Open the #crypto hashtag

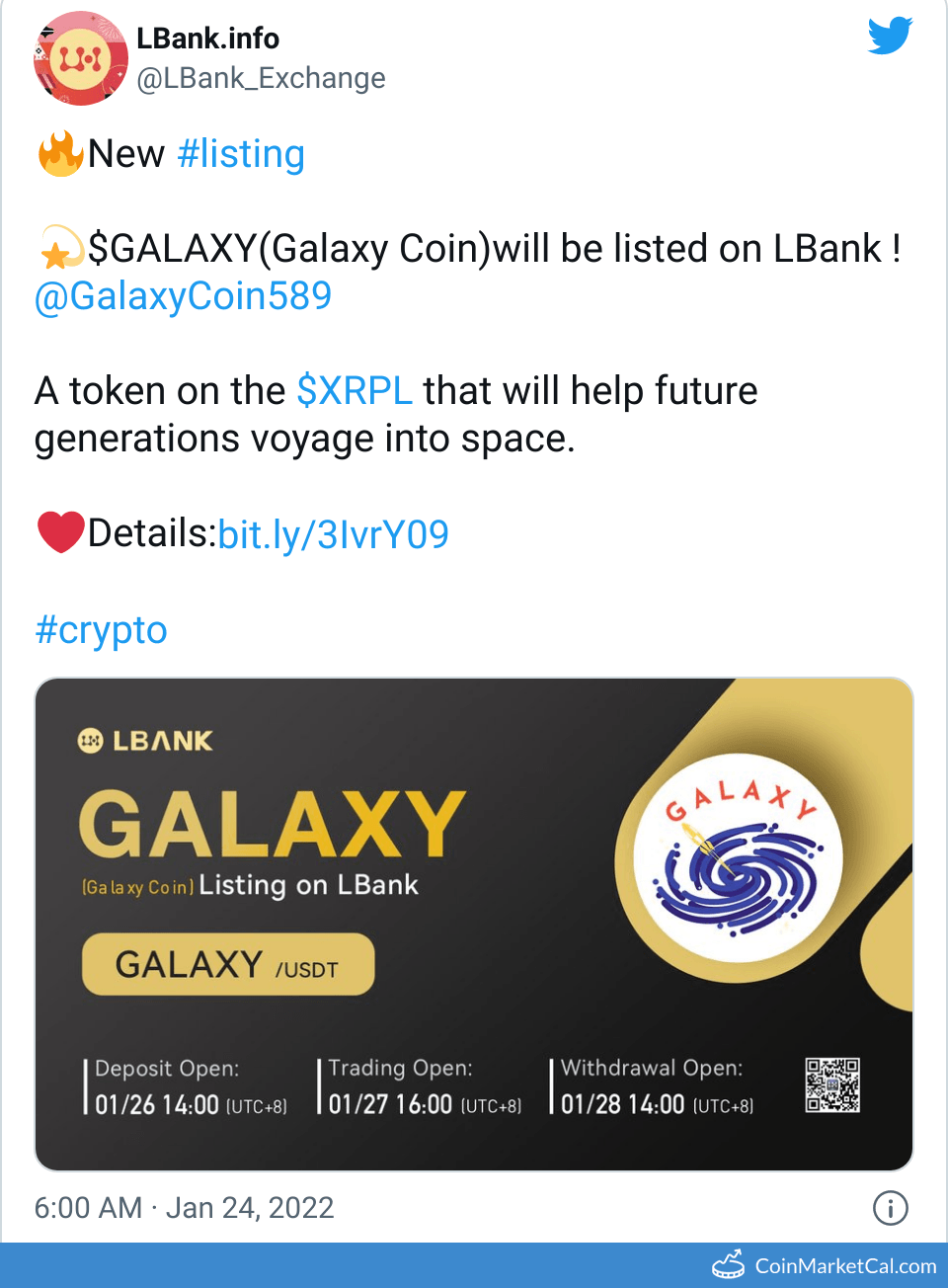101,630
